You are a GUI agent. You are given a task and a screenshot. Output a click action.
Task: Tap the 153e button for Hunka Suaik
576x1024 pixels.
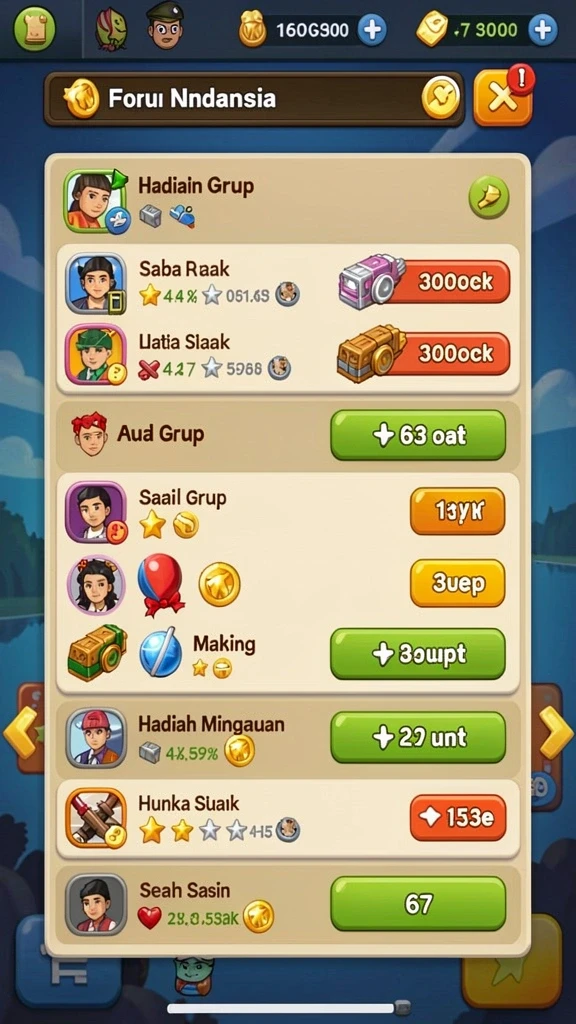point(458,817)
